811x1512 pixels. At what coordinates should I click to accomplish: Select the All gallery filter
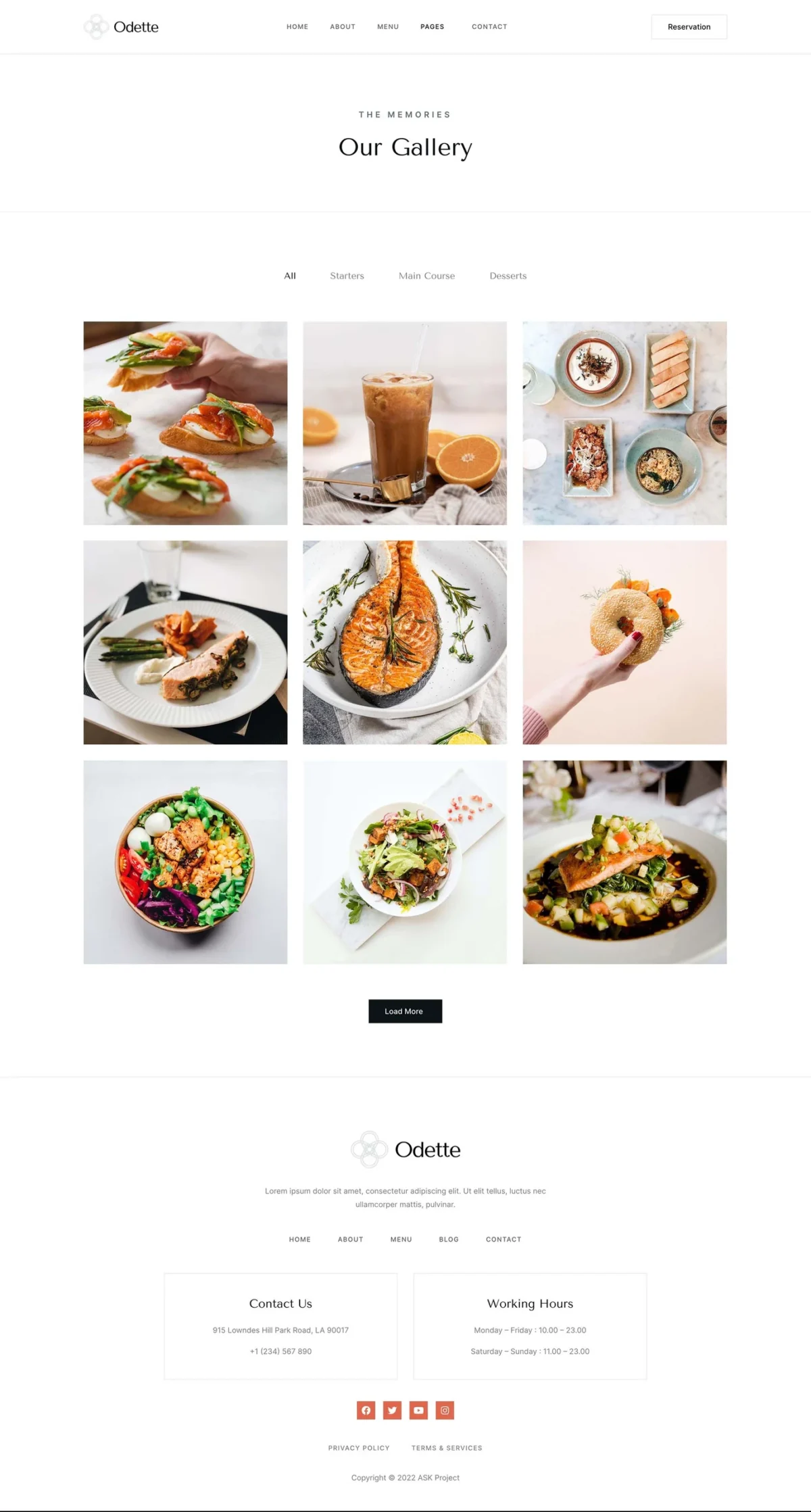click(x=290, y=276)
